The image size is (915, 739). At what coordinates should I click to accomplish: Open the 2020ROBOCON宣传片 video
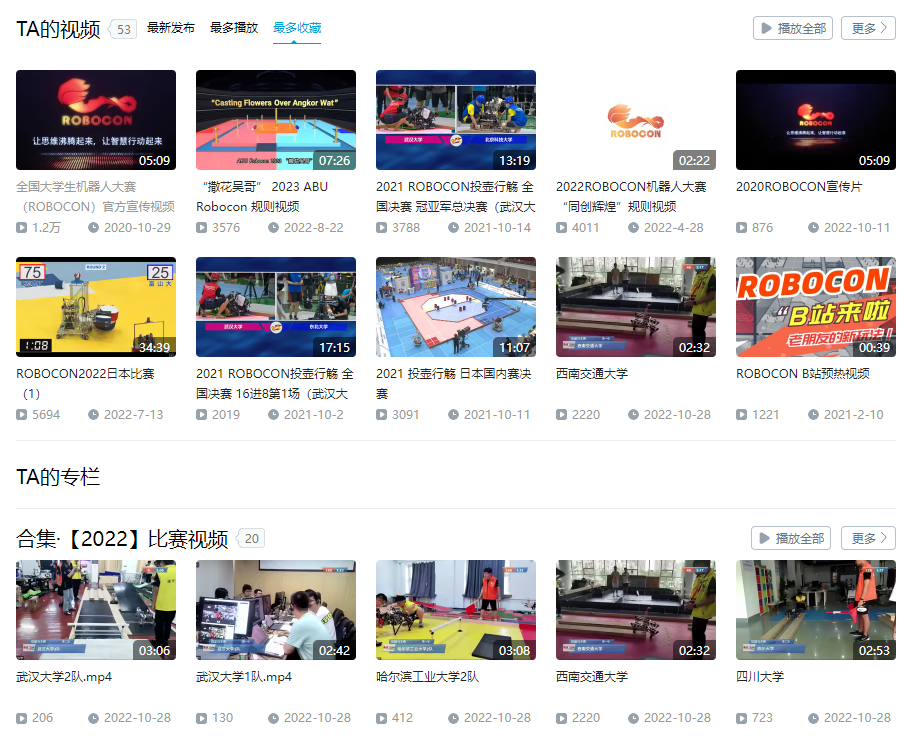(816, 120)
